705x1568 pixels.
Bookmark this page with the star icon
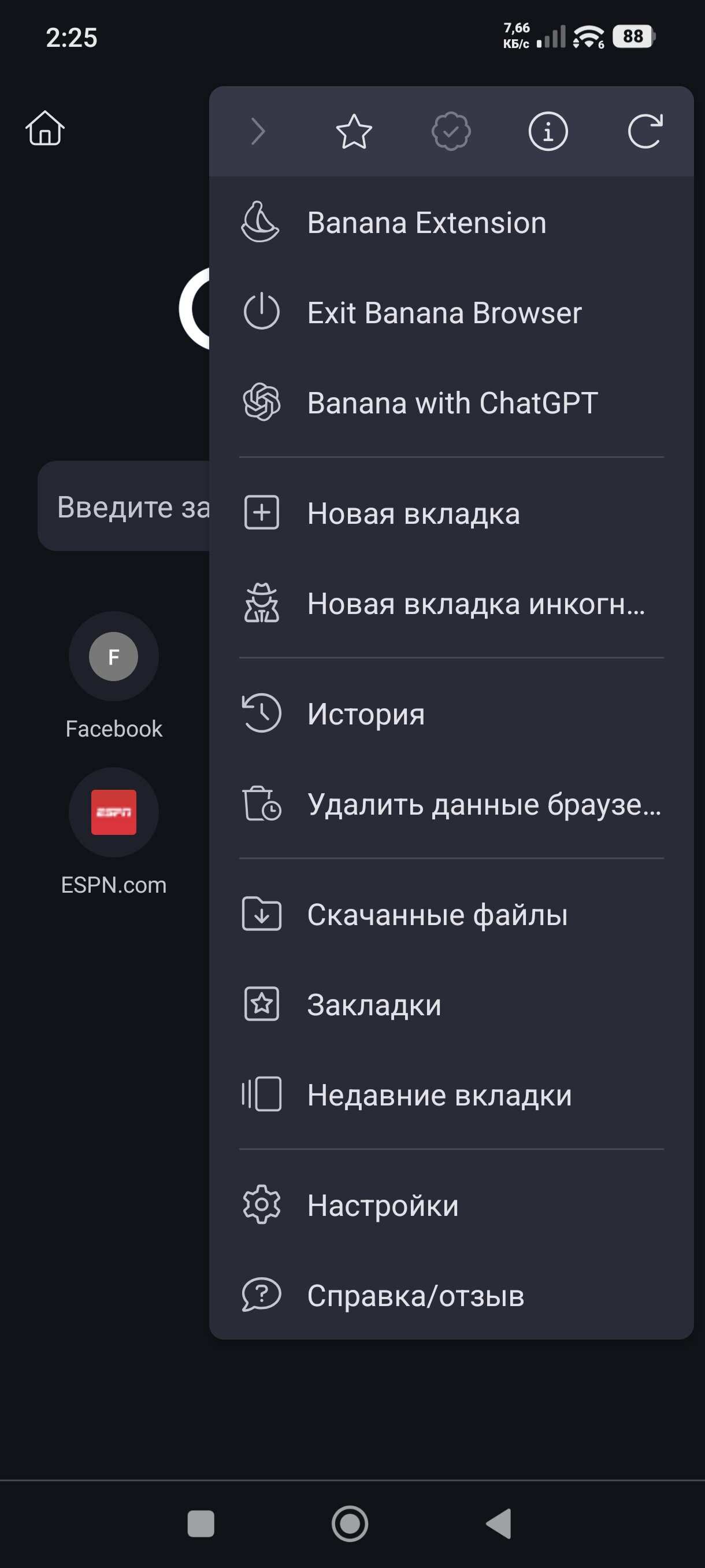pyautogui.click(x=354, y=131)
